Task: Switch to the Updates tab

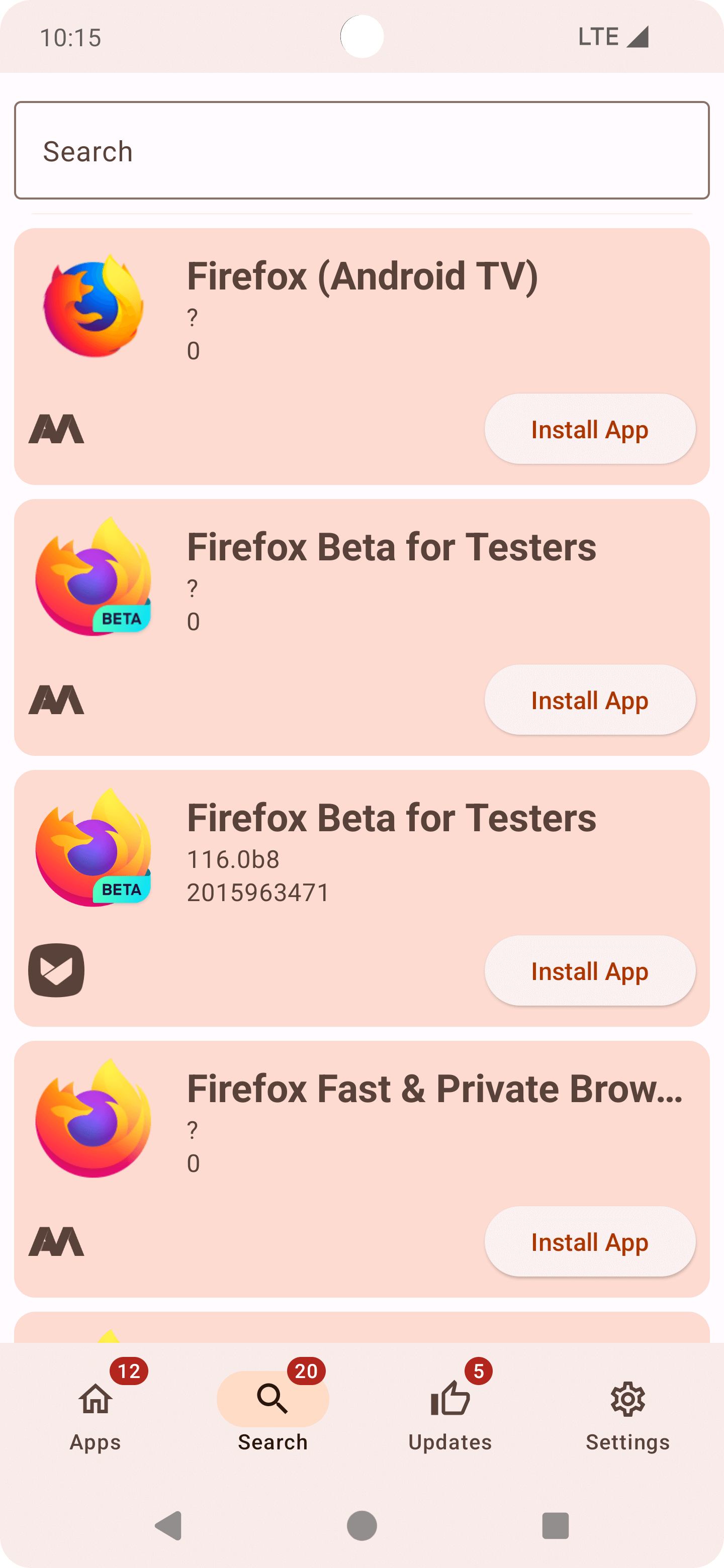Action: 450,1412
